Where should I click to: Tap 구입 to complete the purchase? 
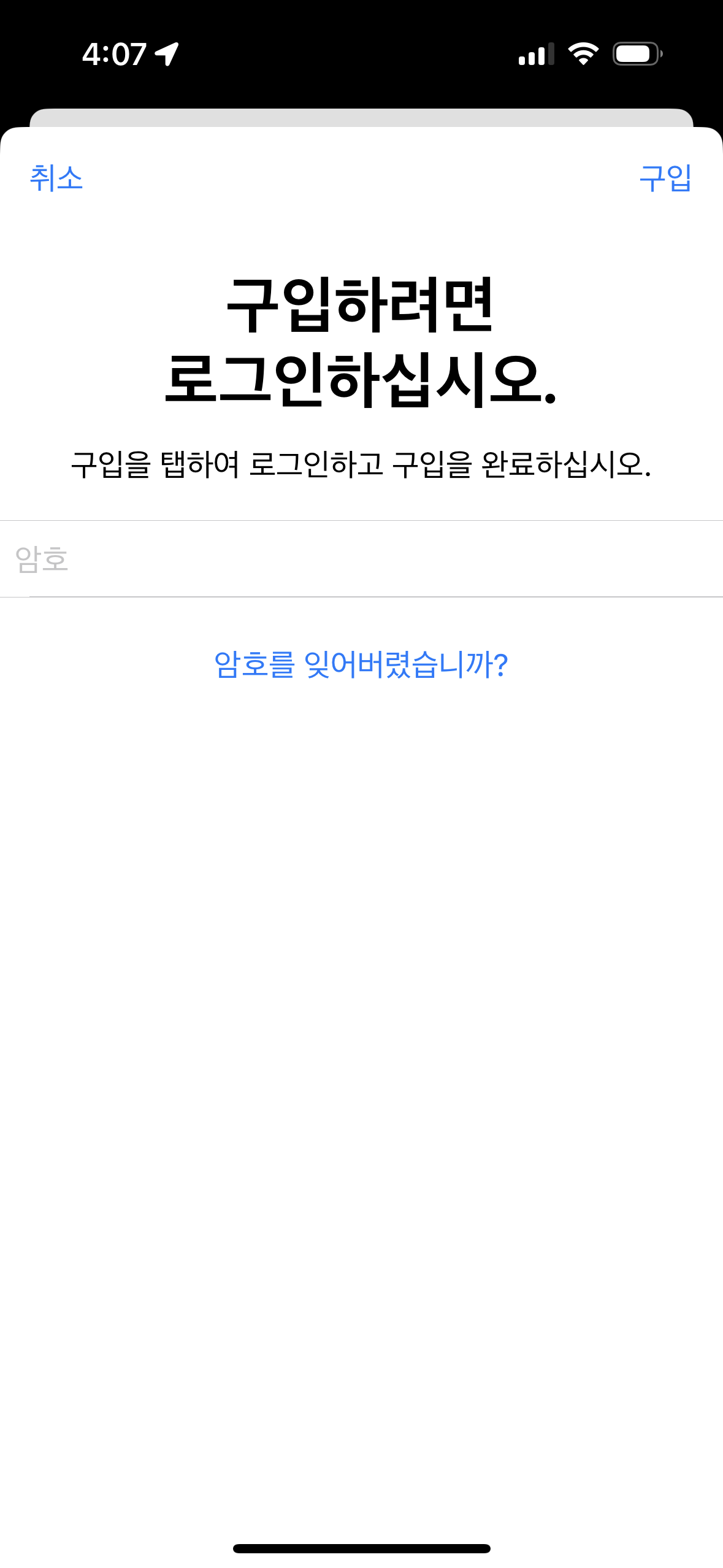pos(665,179)
